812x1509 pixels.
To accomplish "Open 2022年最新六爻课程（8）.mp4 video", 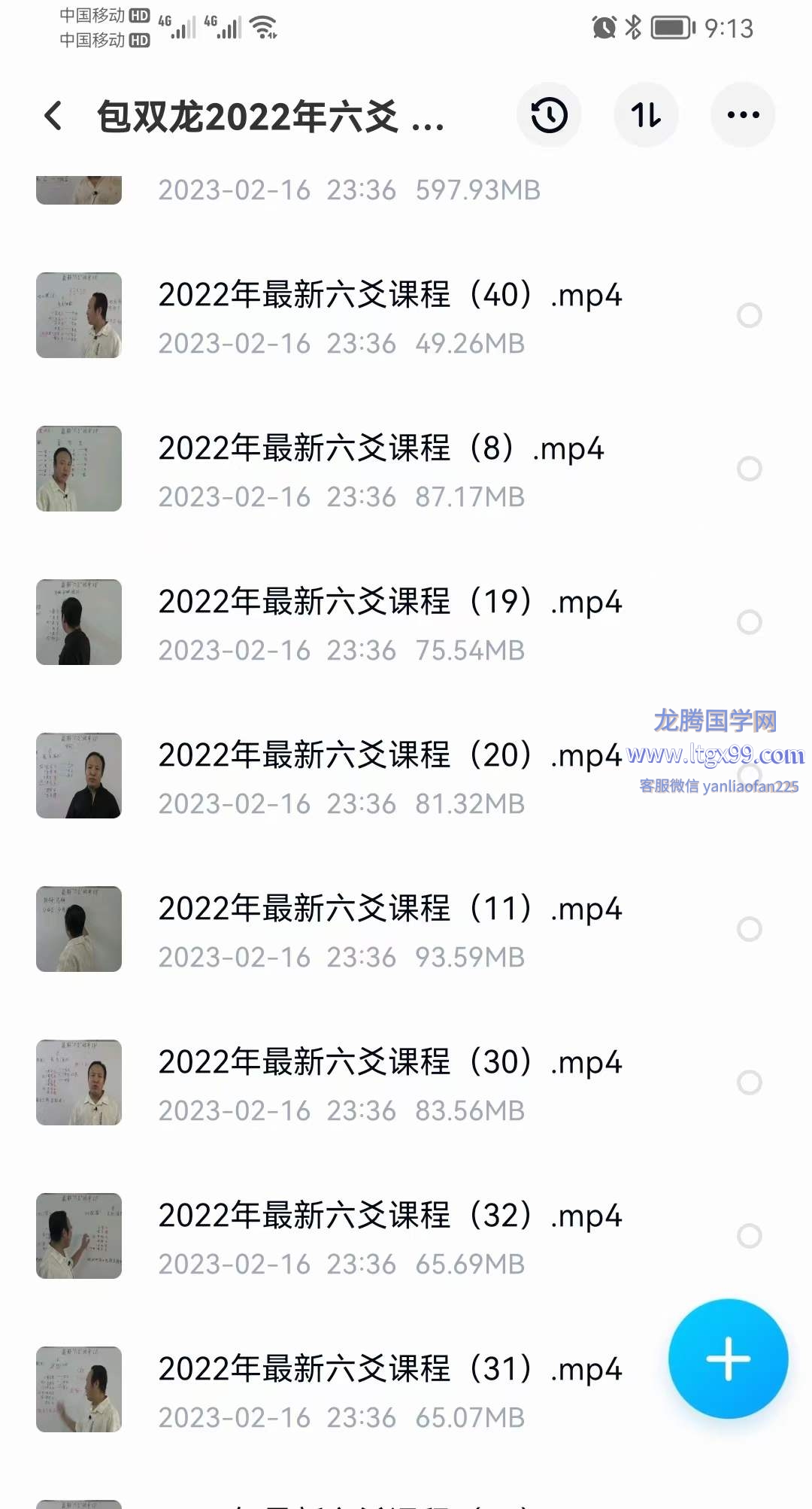I will 380,449.
